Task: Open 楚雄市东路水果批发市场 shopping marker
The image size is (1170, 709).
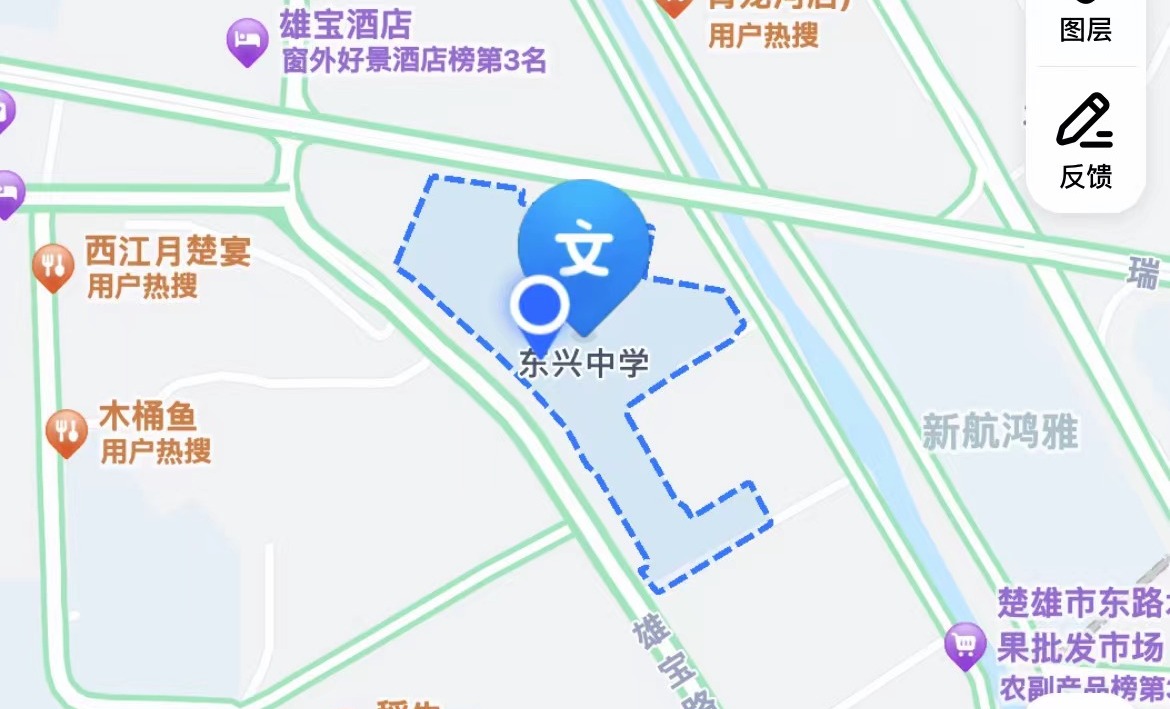Action: pos(964,646)
